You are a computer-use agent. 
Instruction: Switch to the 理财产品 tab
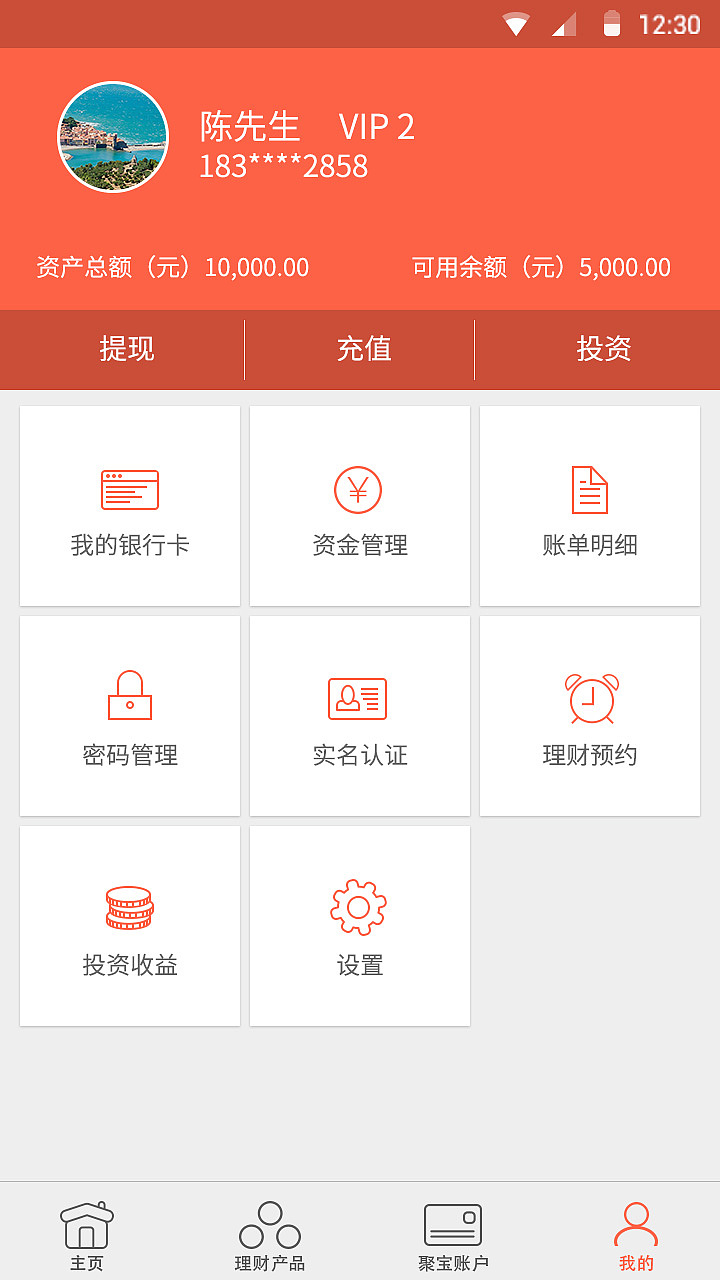[270, 1235]
